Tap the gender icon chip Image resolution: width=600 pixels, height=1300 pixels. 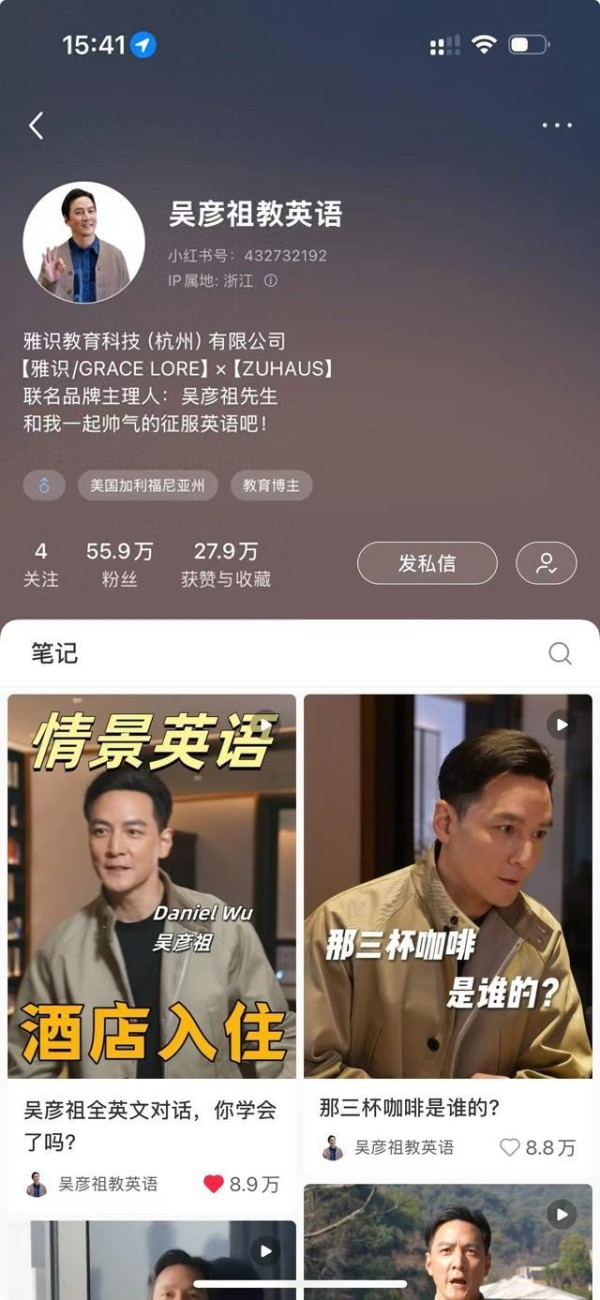[x=44, y=486]
